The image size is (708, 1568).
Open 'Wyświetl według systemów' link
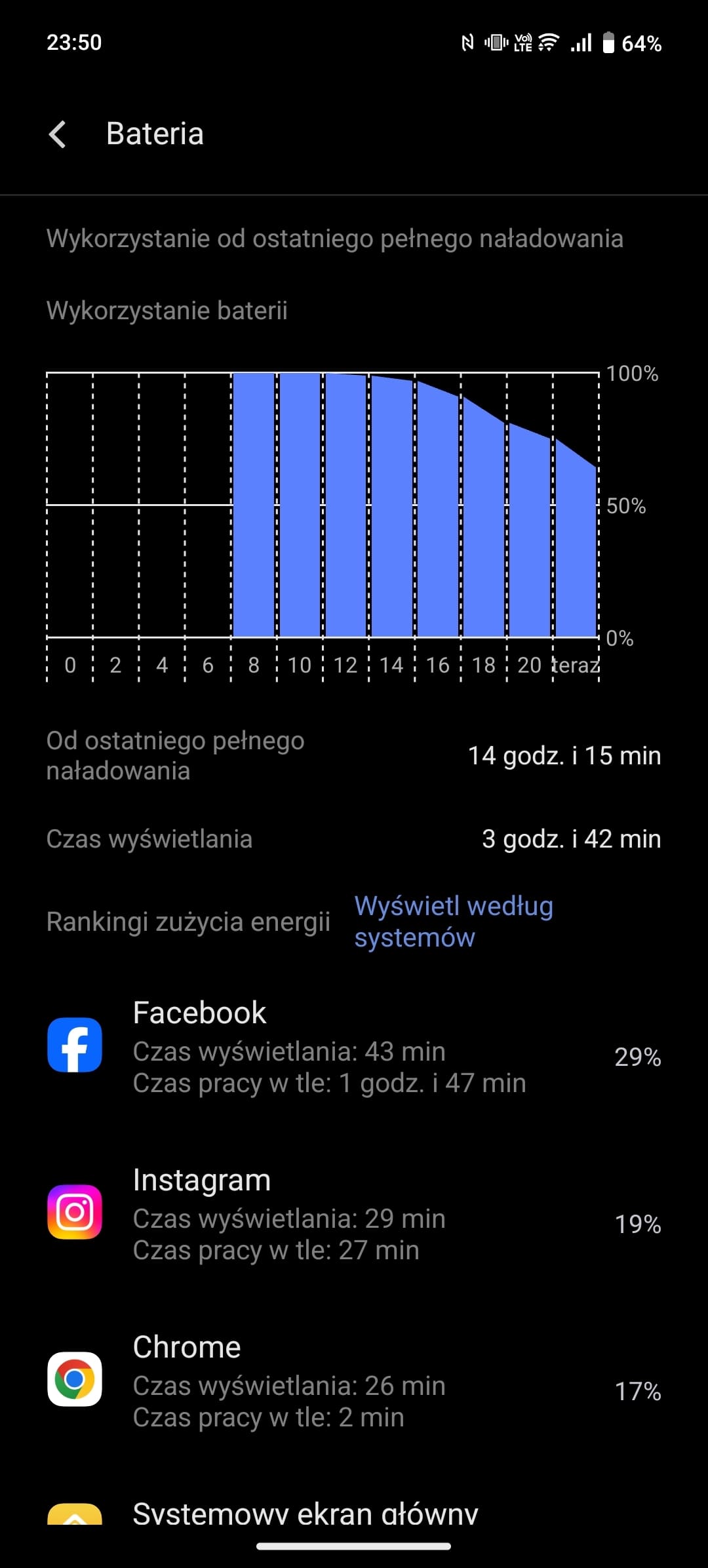(x=454, y=922)
